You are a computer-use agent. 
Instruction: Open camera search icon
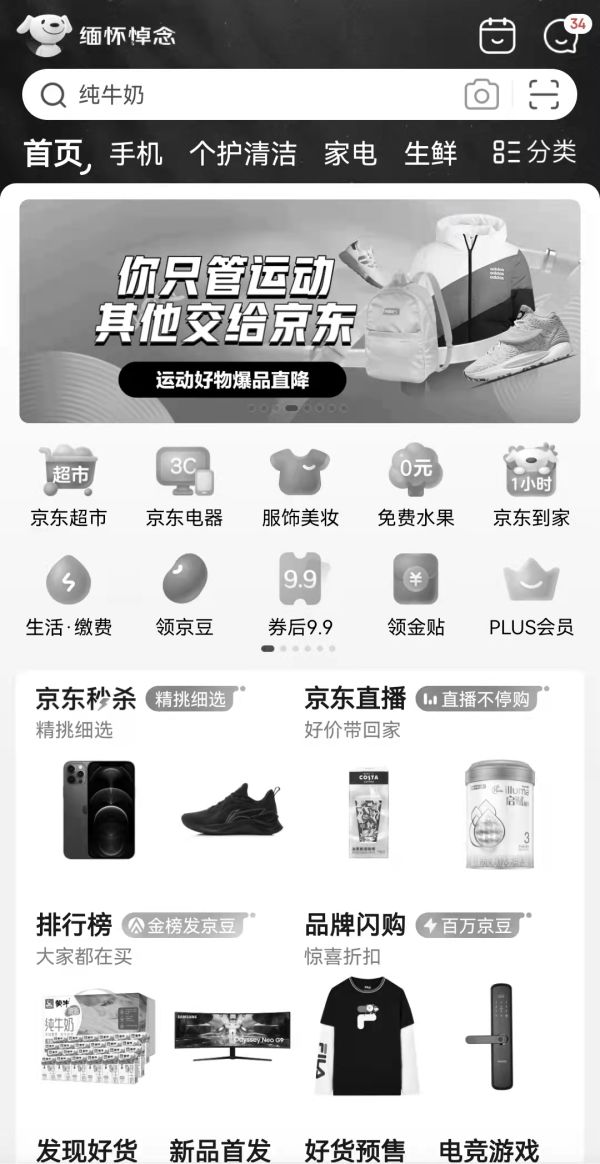click(x=481, y=95)
